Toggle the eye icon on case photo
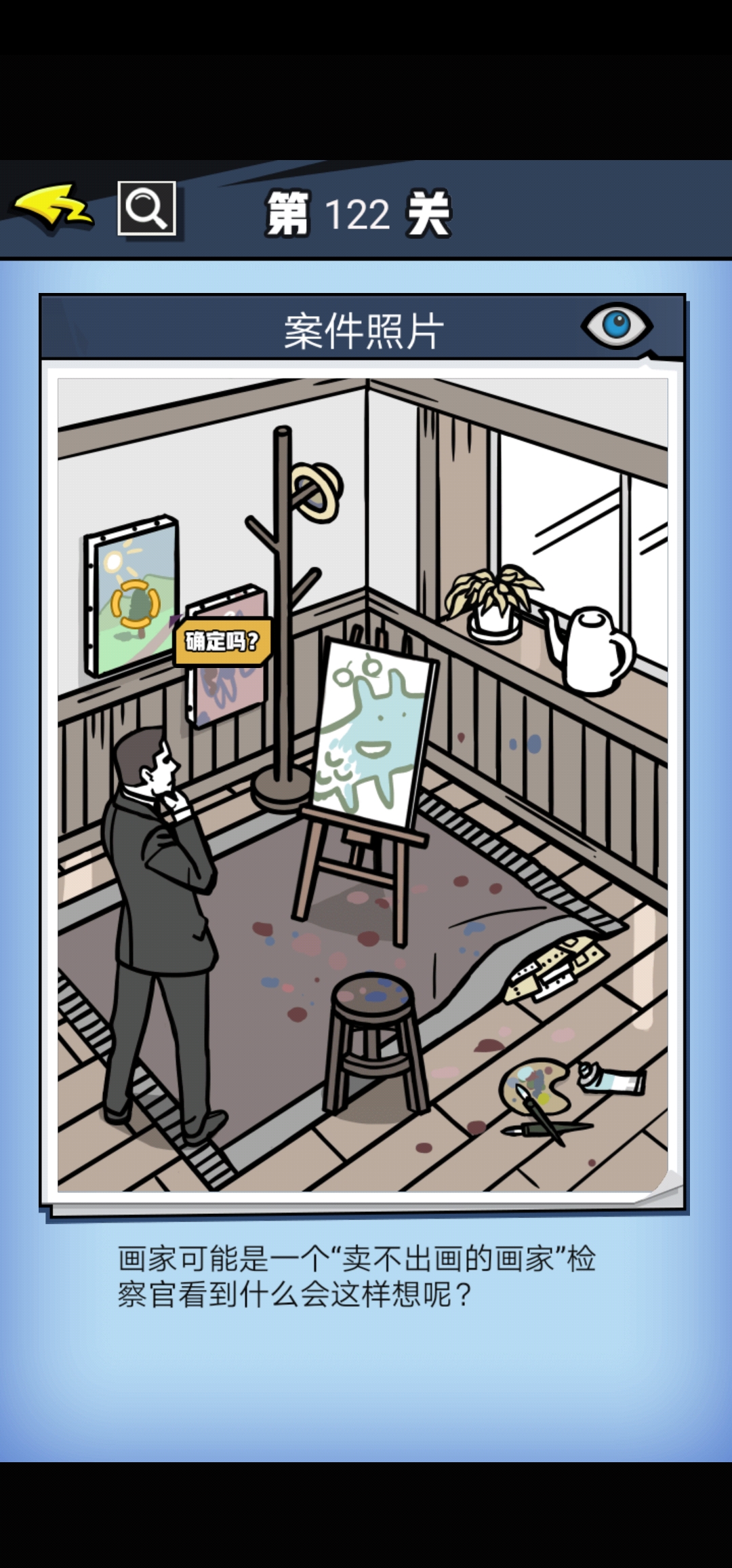Image resolution: width=732 pixels, height=1568 pixels. point(616,325)
